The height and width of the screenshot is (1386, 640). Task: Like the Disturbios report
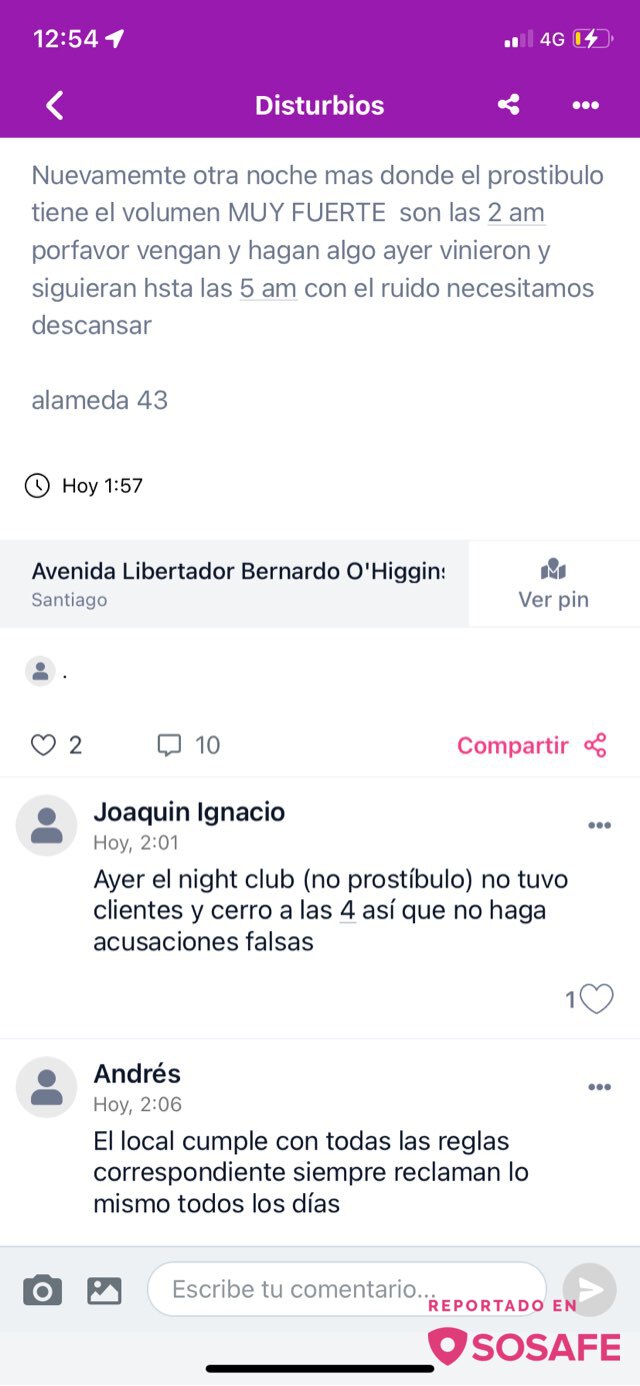pos(43,745)
